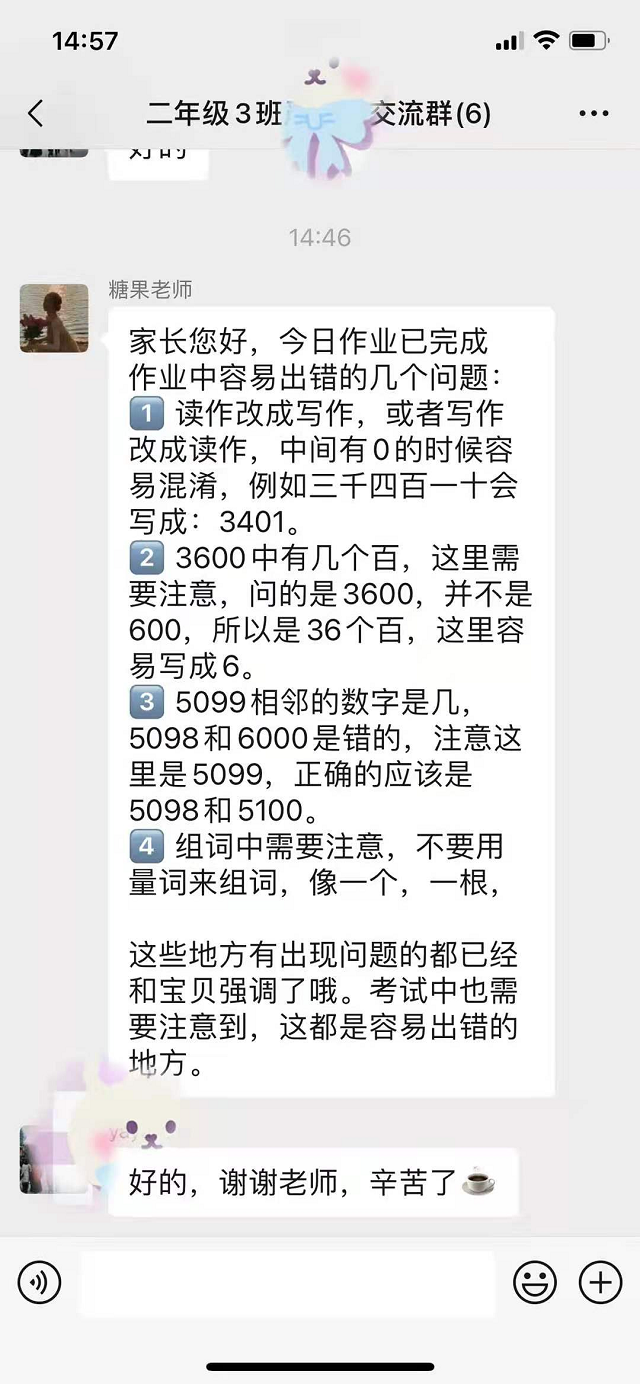Open the emoji sticker panel
This screenshot has height=1384, width=640.
pyautogui.click(x=535, y=1282)
